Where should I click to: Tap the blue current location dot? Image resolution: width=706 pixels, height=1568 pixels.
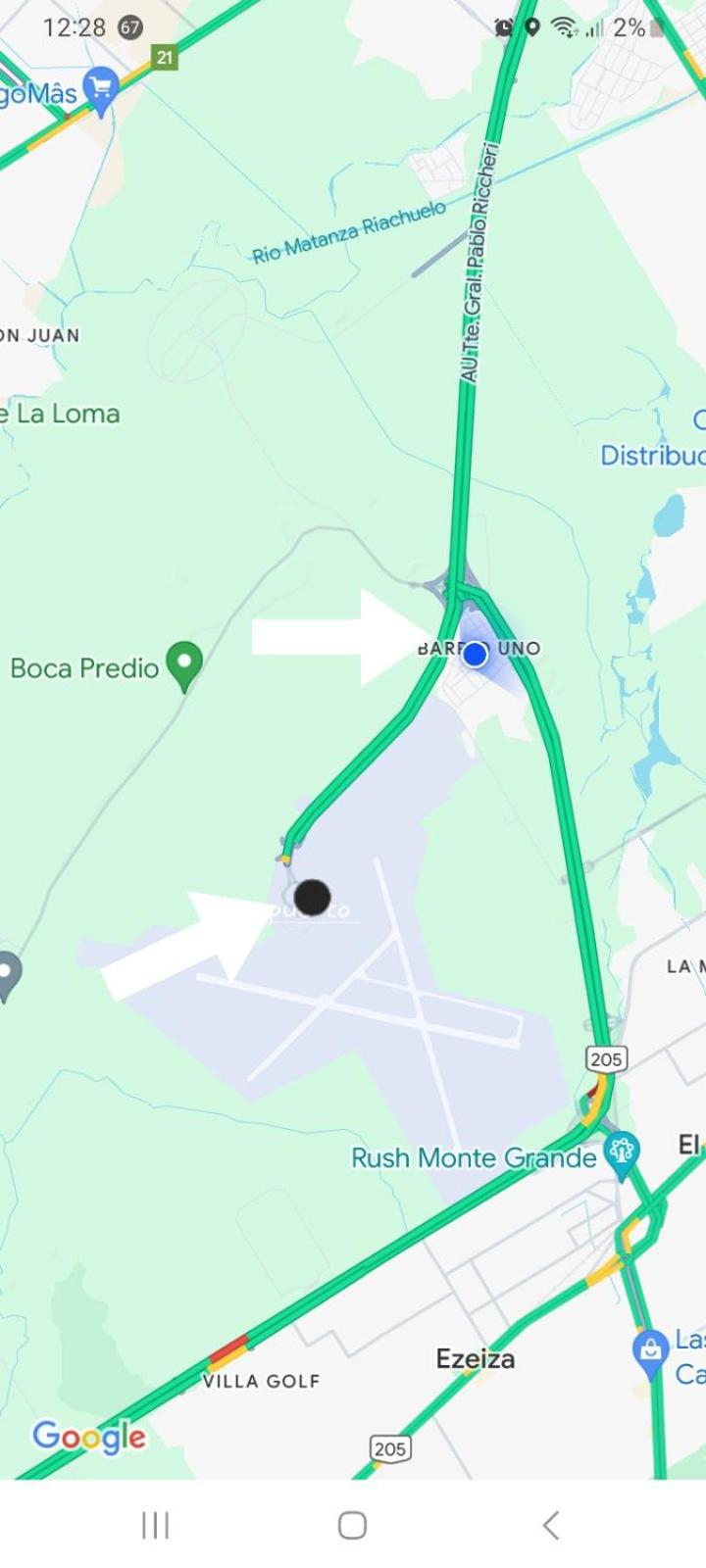[475, 654]
